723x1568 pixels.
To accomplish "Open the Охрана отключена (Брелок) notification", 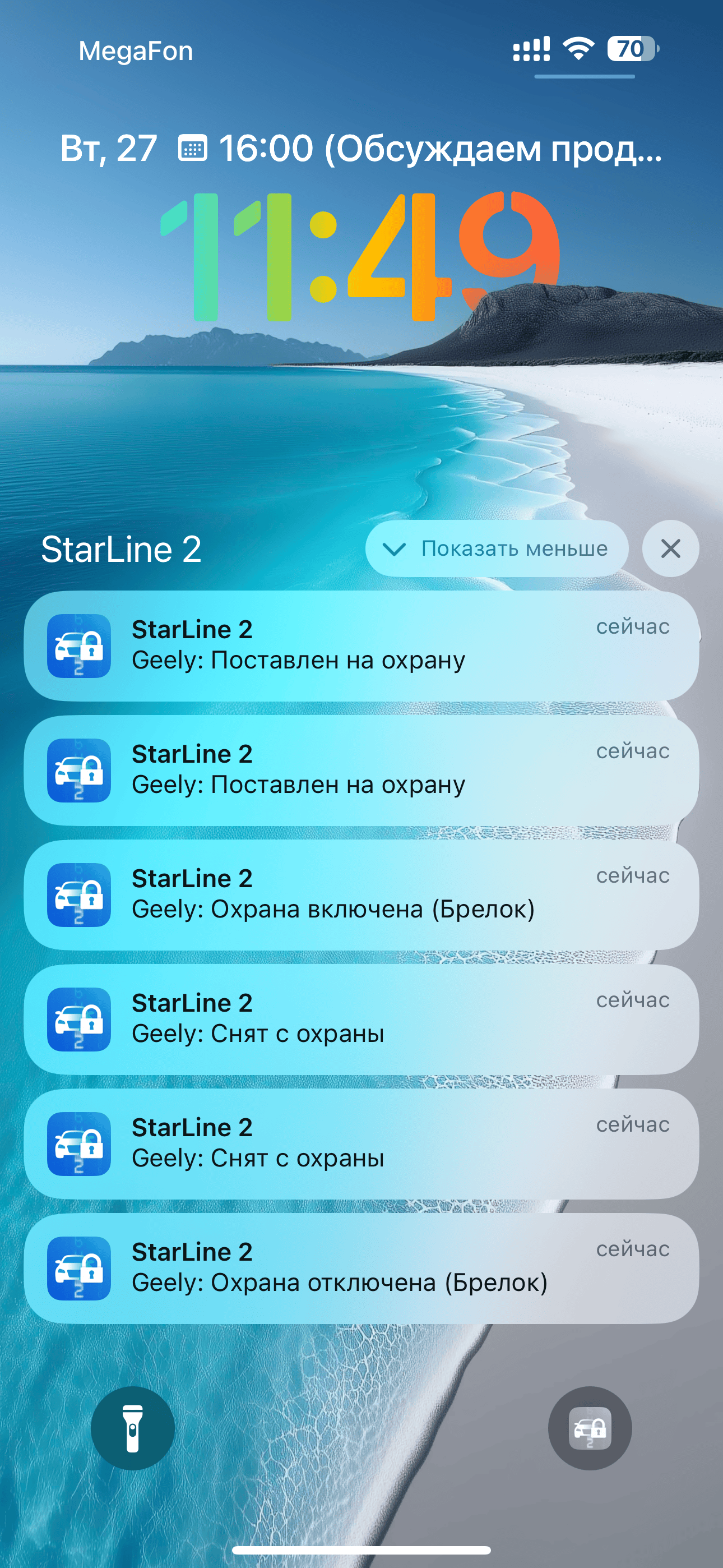I will (x=361, y=1268).
